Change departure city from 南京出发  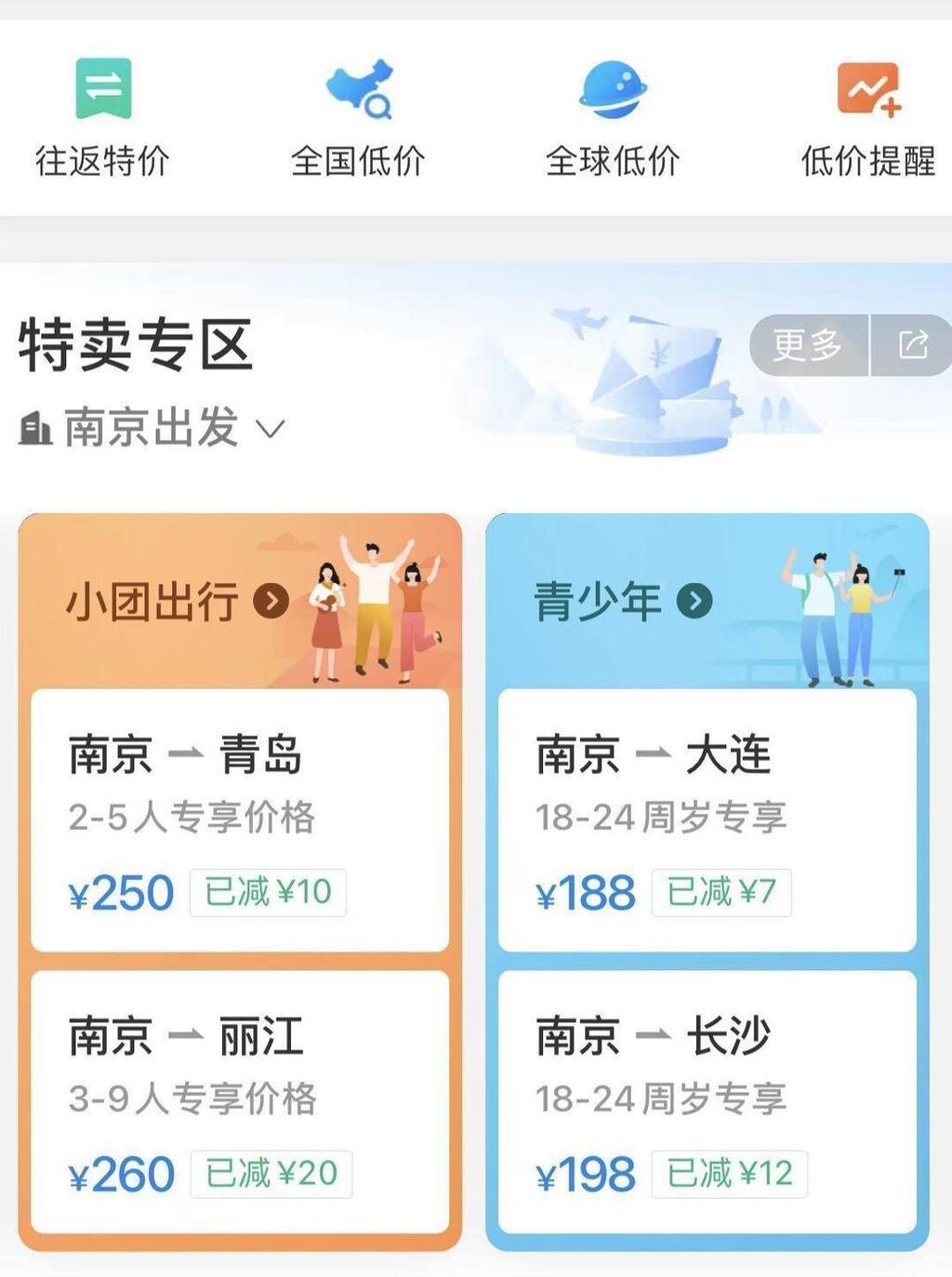click(153, 429)
